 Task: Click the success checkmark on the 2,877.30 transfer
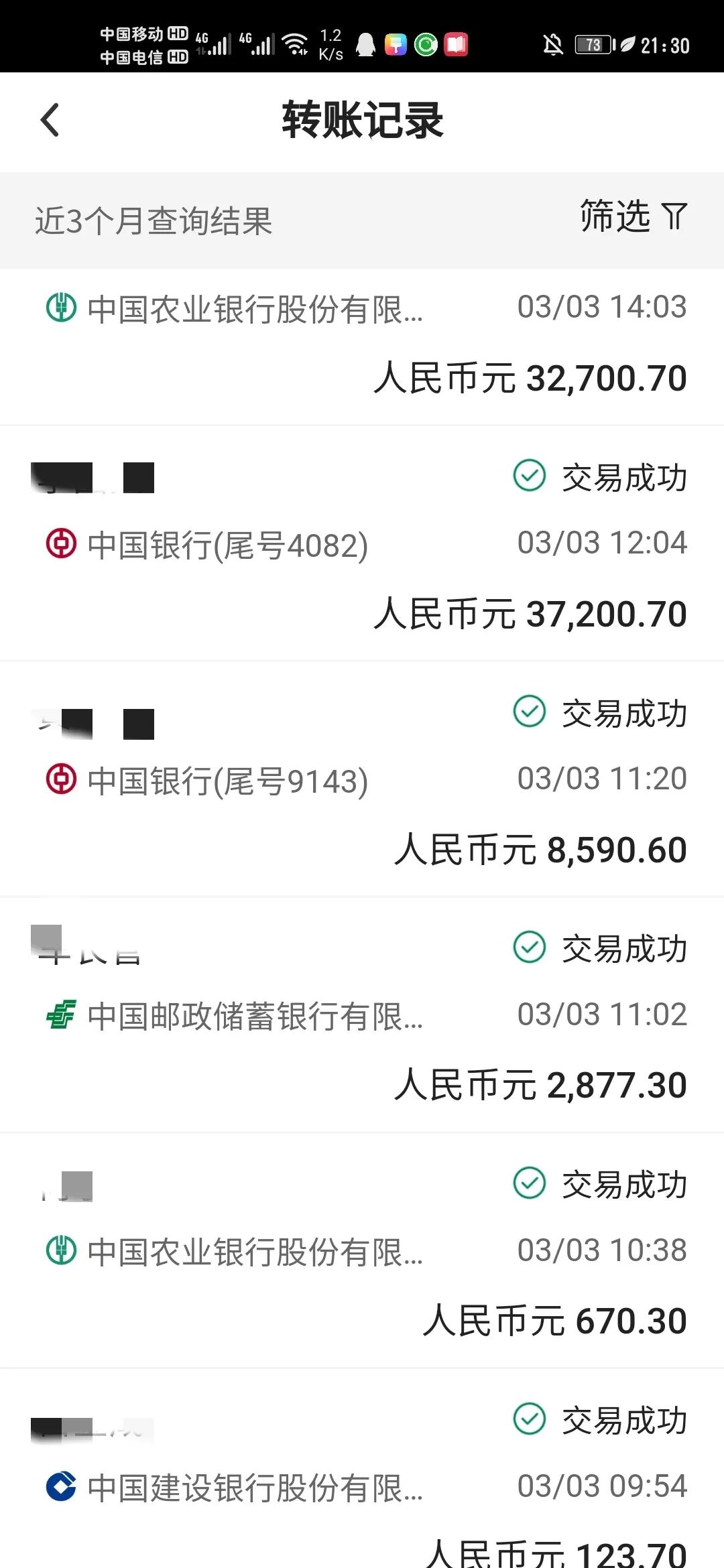528,948
